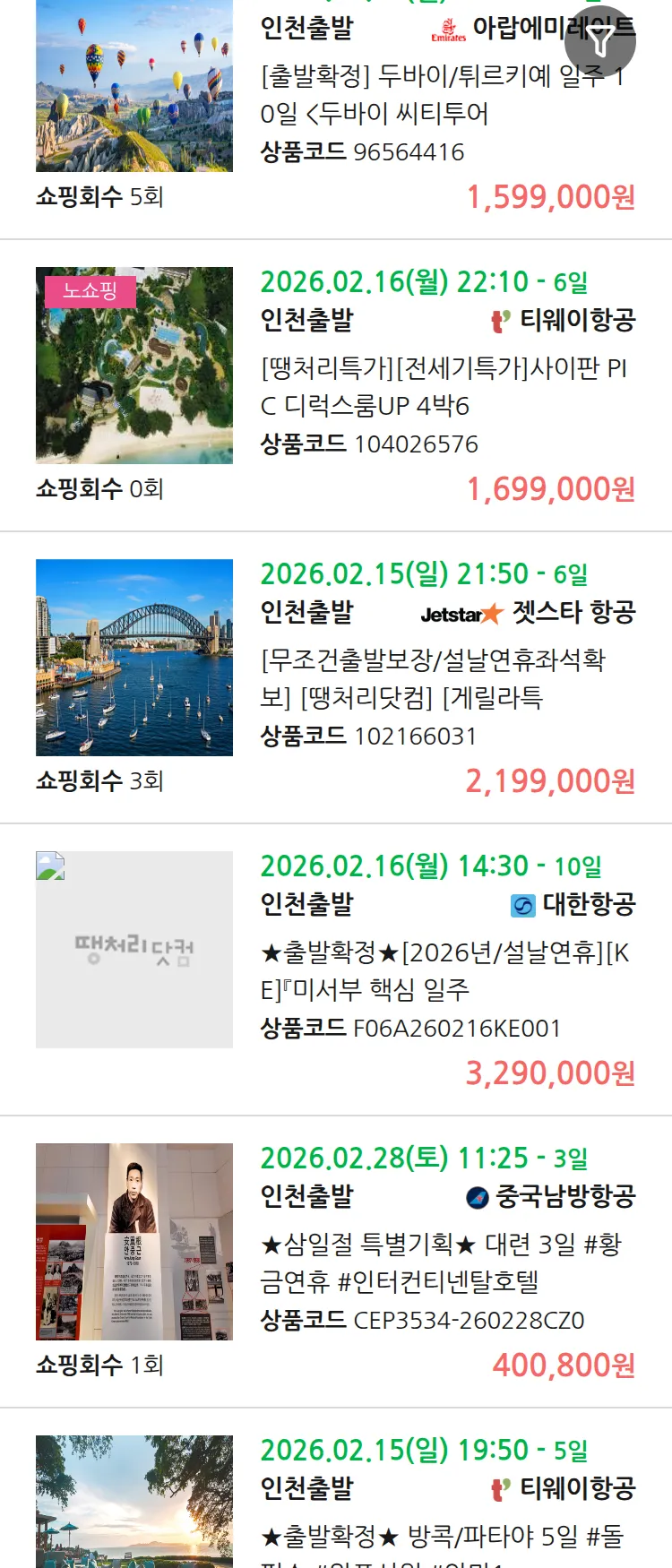Open the Korean Air US West tour

(x=444, y=970)
